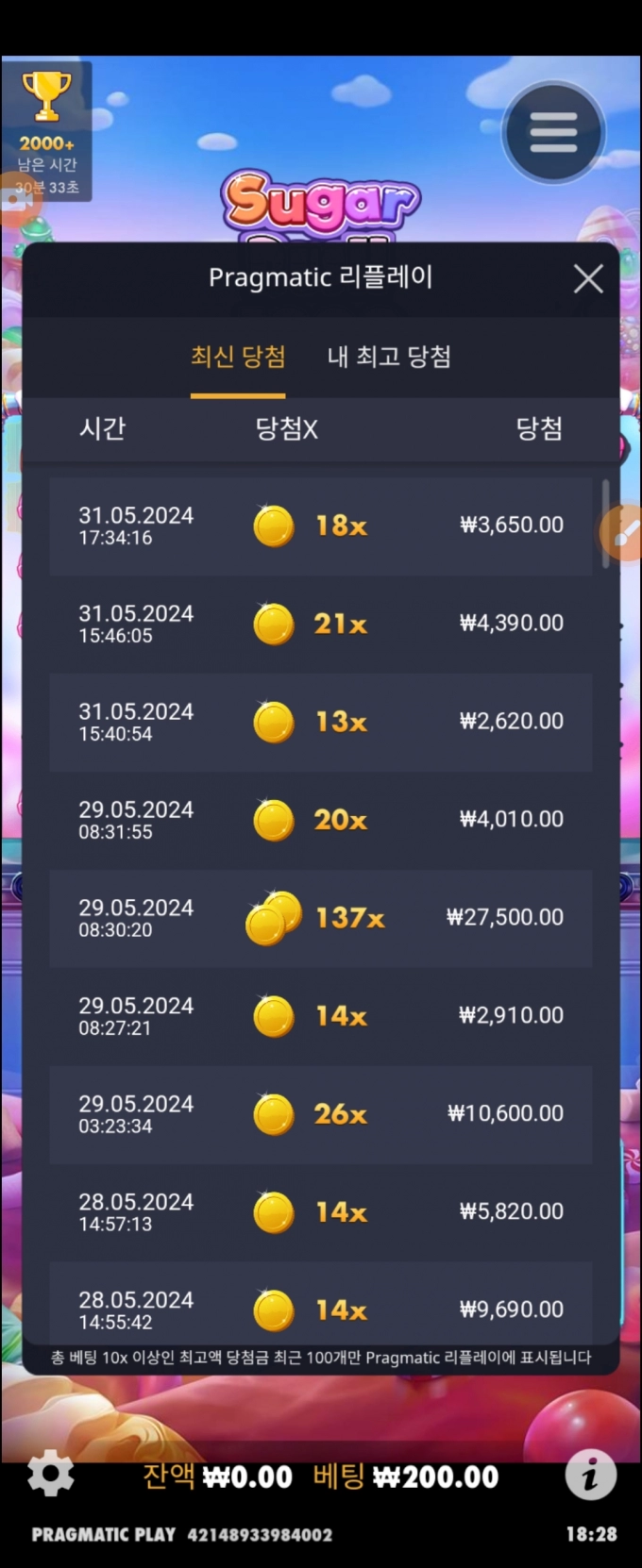Play replay of the 137x win
This screenshot has width=642, height=1568.
(321, 918)
